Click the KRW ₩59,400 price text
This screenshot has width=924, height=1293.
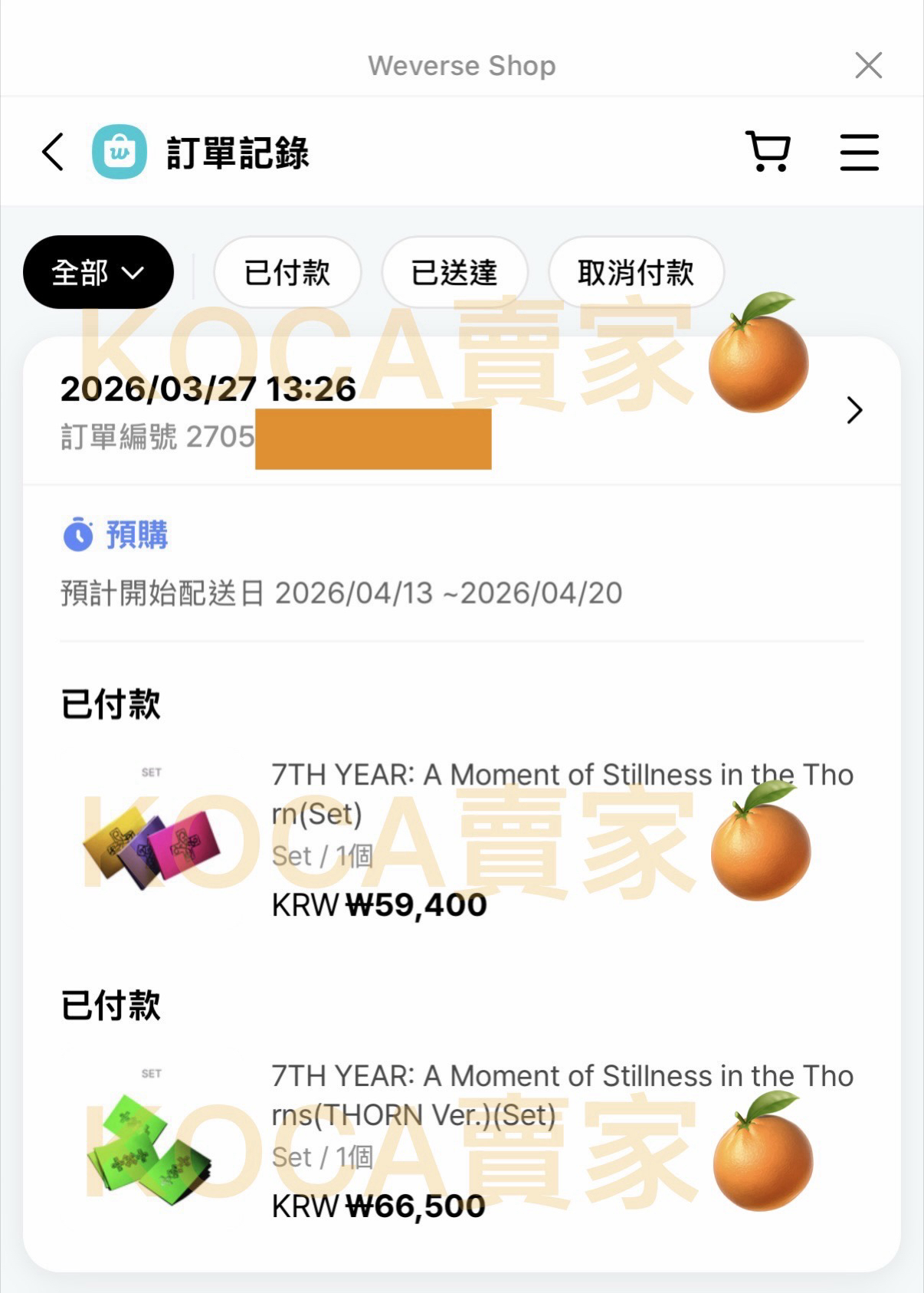[379, 906]
